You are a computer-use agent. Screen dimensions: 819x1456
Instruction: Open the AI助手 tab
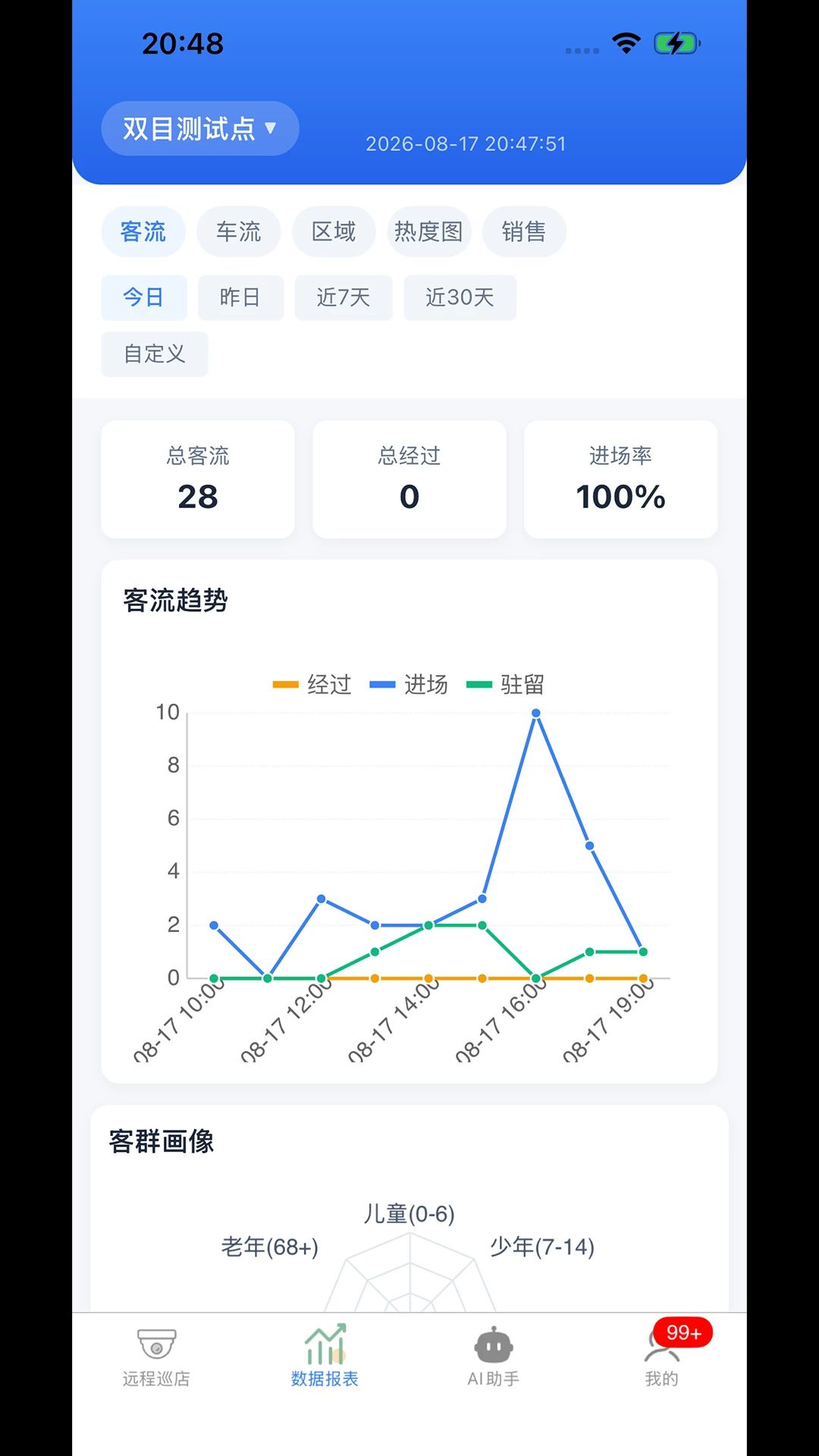494,1357
